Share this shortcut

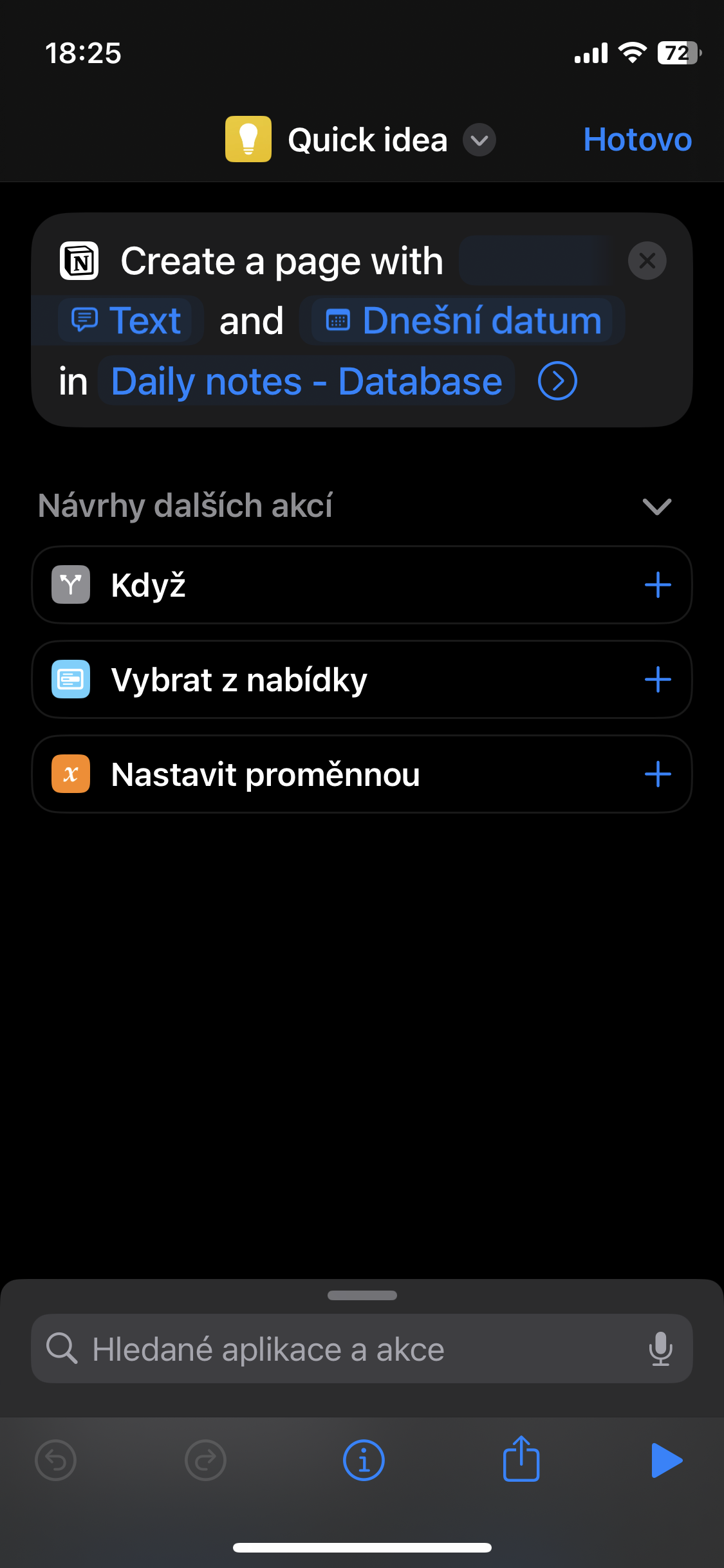(521, 1460)
